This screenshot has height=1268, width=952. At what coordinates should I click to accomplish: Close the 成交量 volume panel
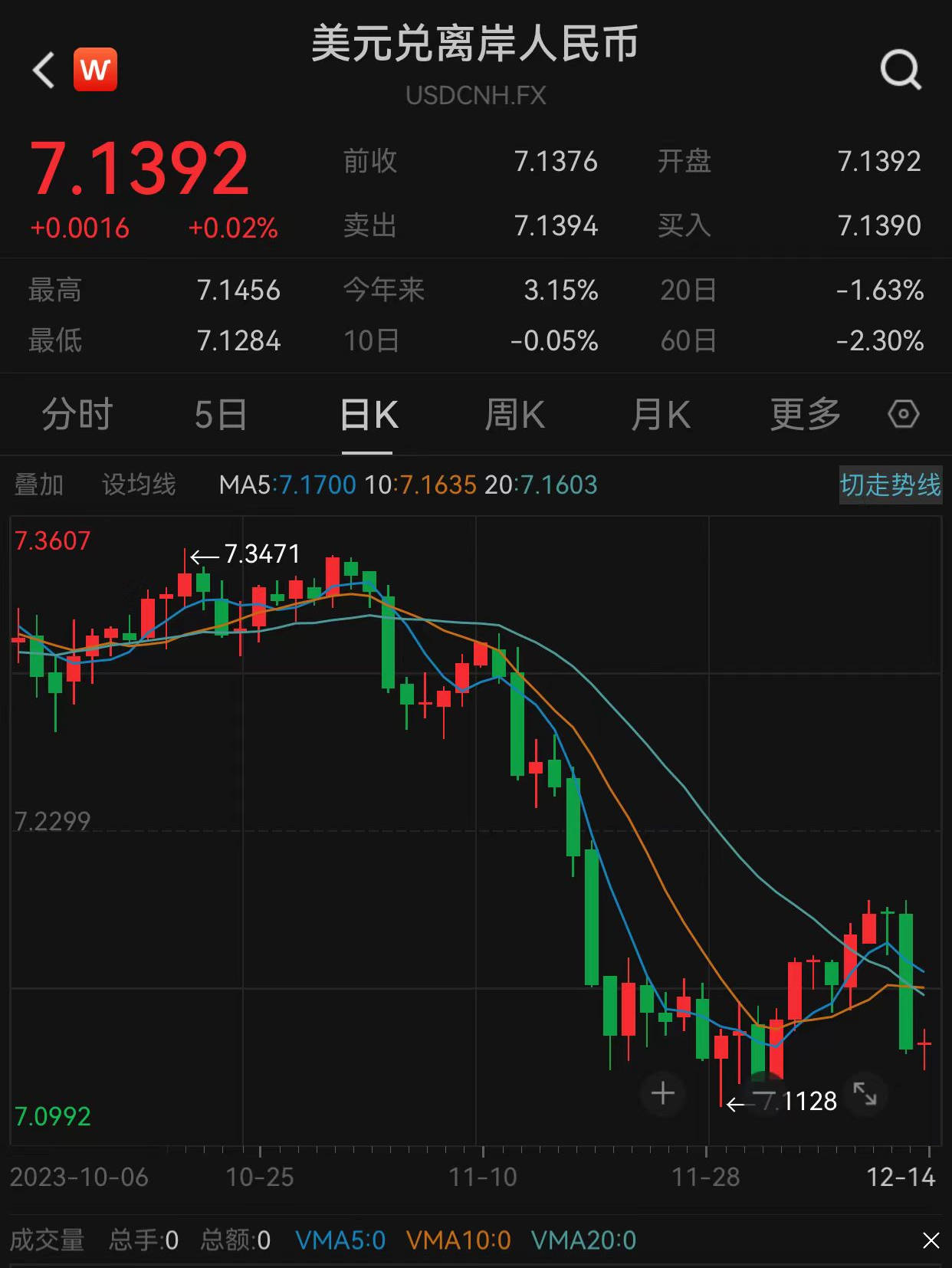point(931,1240)
